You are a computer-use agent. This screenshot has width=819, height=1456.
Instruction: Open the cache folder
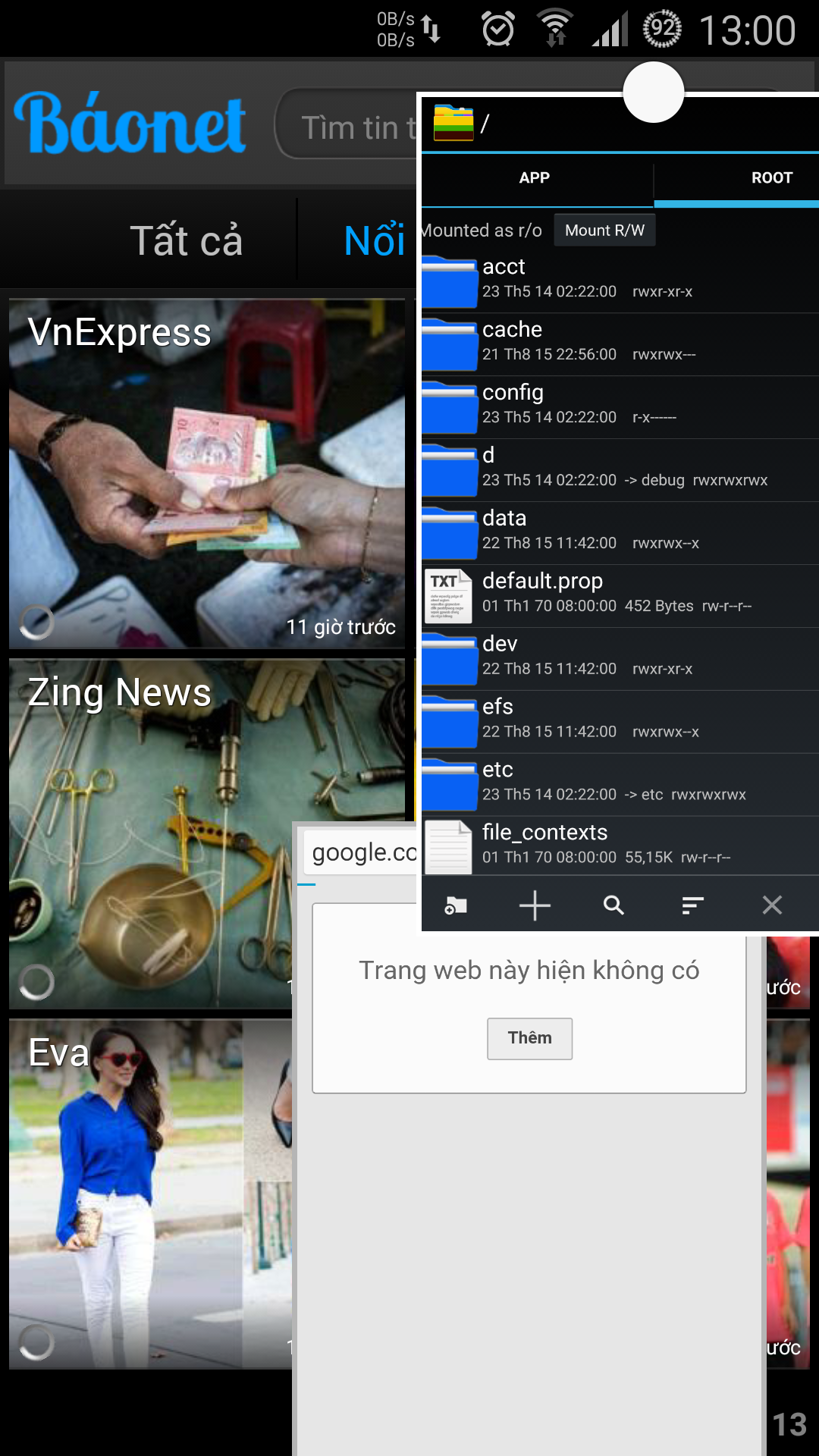click(x=620, y=344)
